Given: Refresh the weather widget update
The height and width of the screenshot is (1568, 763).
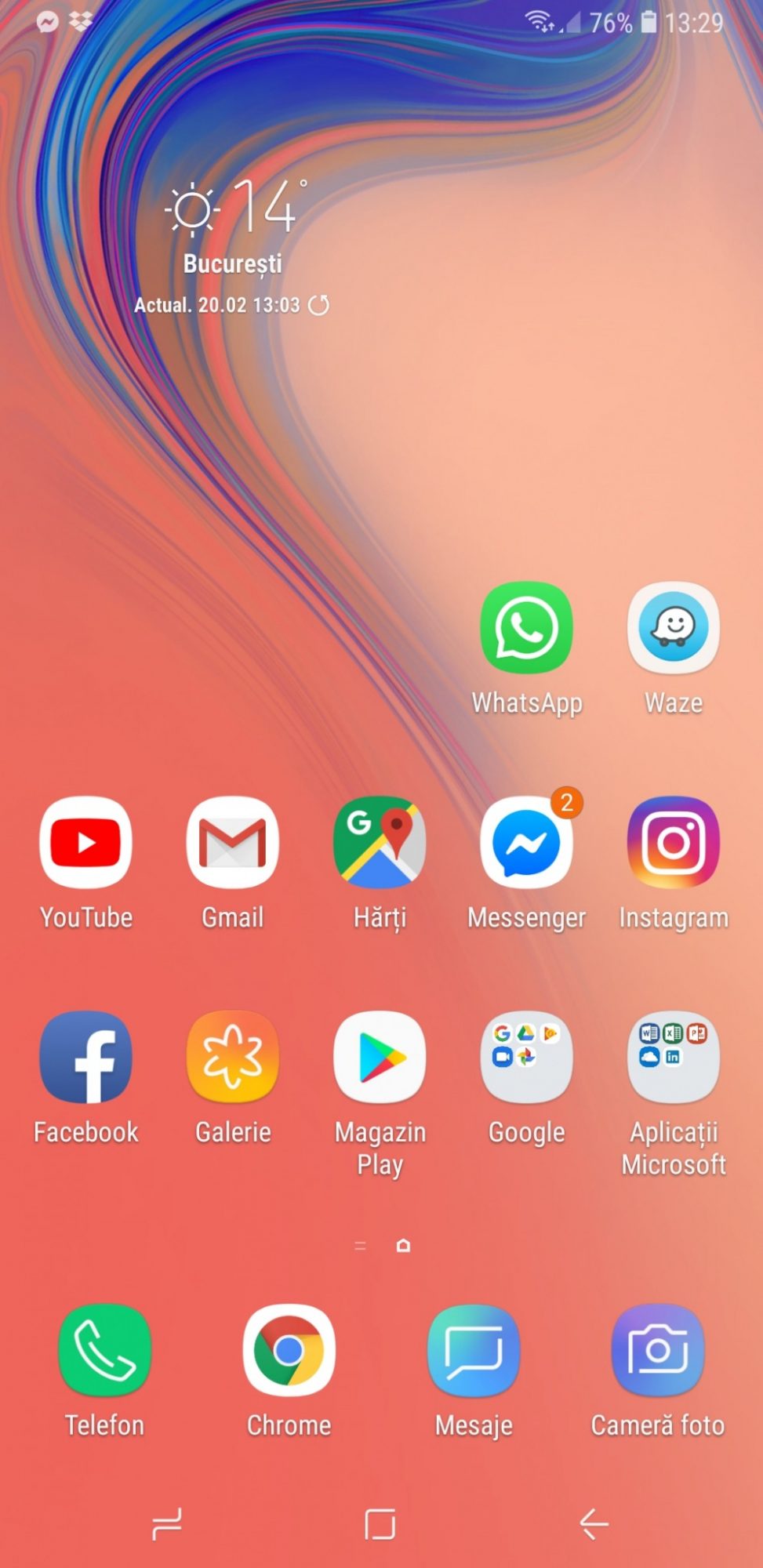Looking at the screenshot, I should 318,305.
